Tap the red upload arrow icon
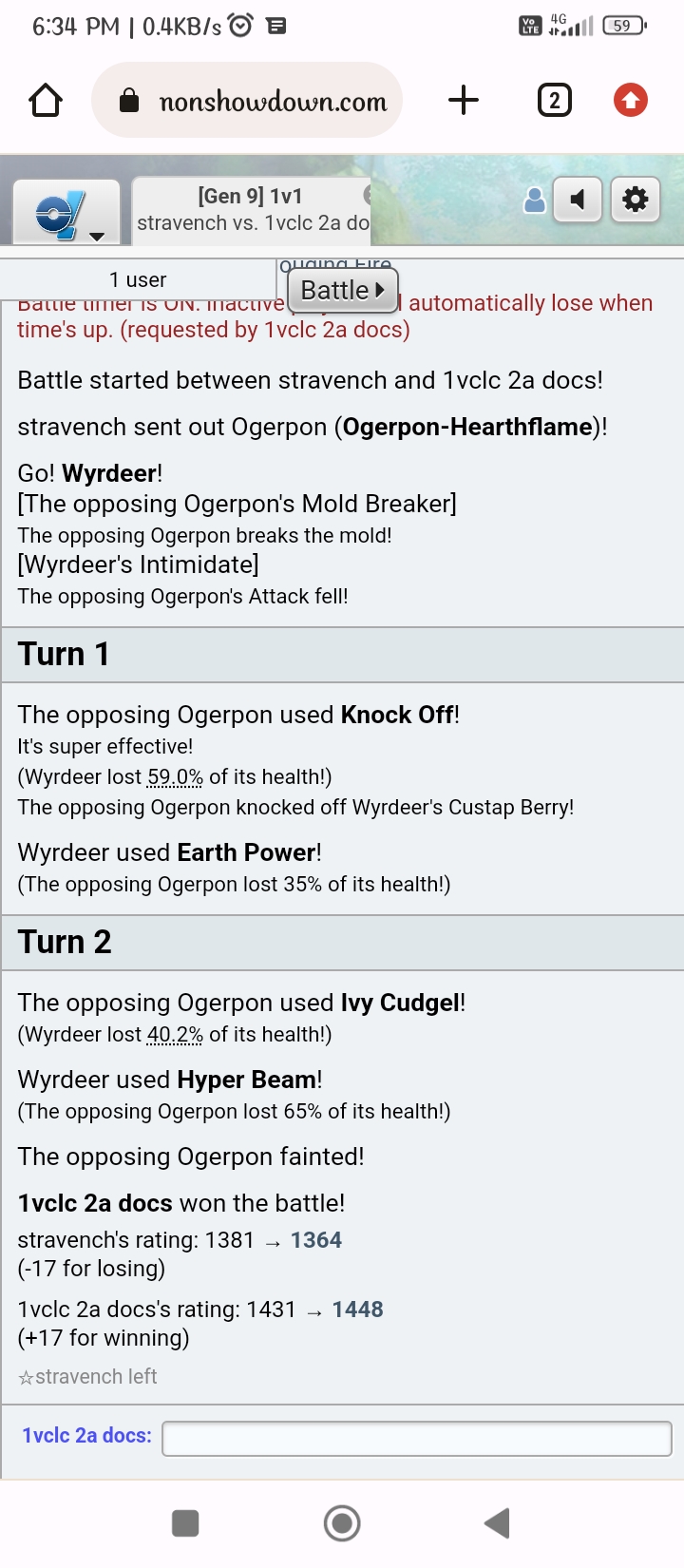Viewport: 684px width, 1568px height. [630, 101]
